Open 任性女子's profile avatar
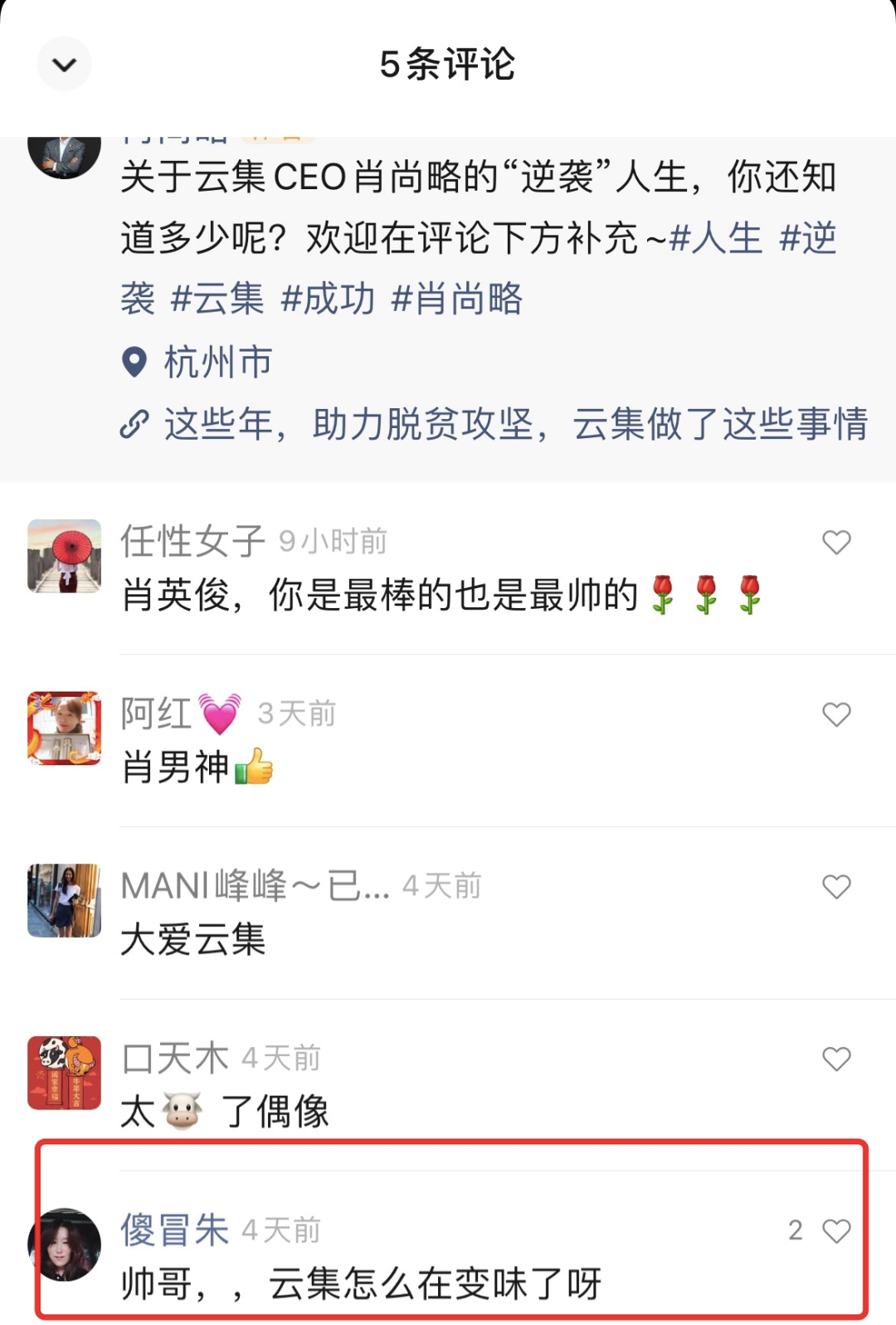This screenshot has height=1325, width=896. [x=64, y=556]
